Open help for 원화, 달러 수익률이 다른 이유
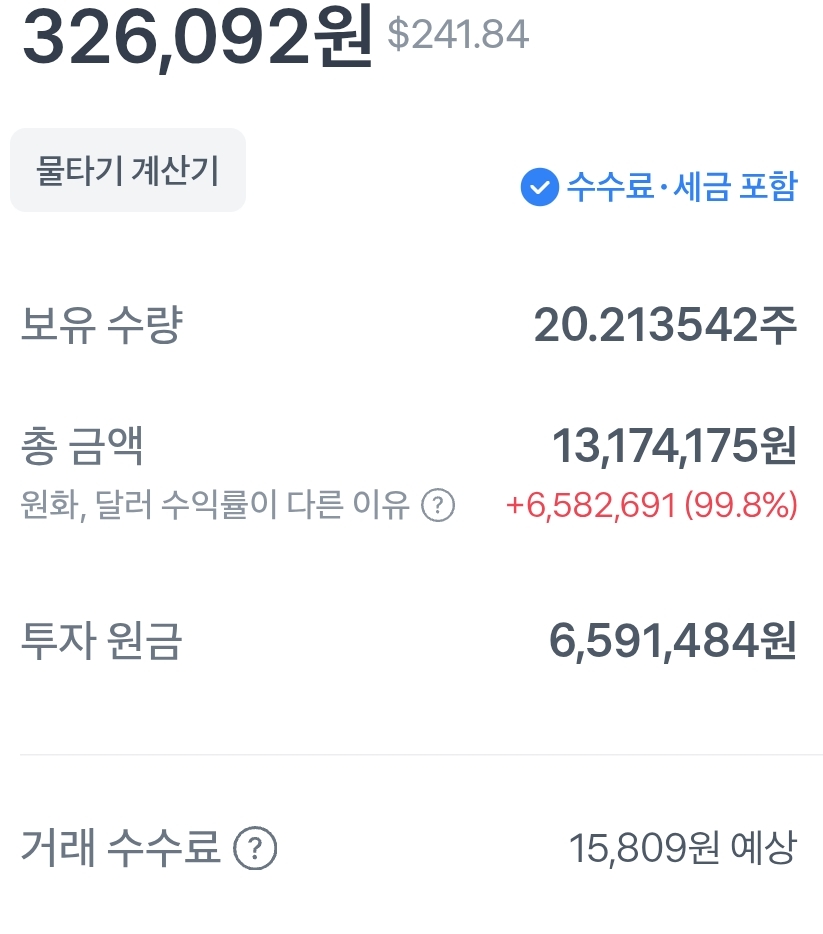 [x=438, y=506]
